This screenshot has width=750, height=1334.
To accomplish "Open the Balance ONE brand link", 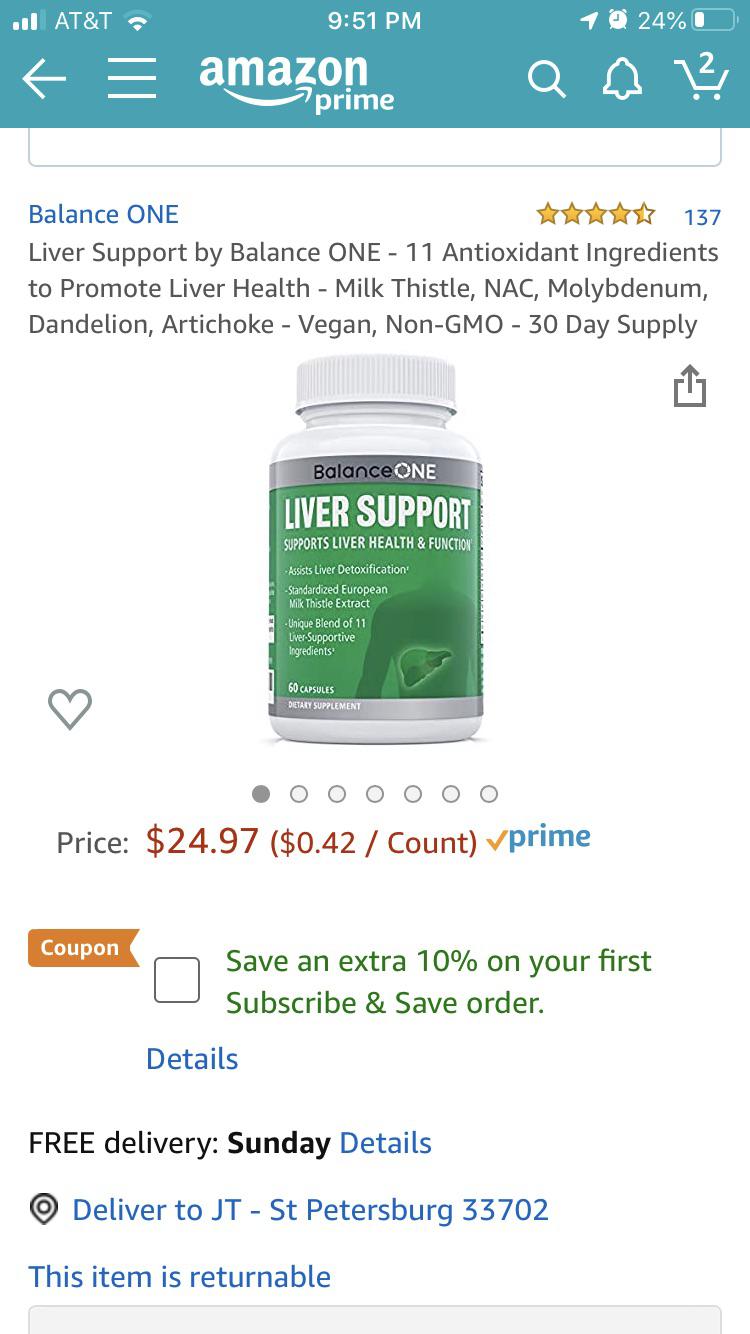I will point(104,214).
